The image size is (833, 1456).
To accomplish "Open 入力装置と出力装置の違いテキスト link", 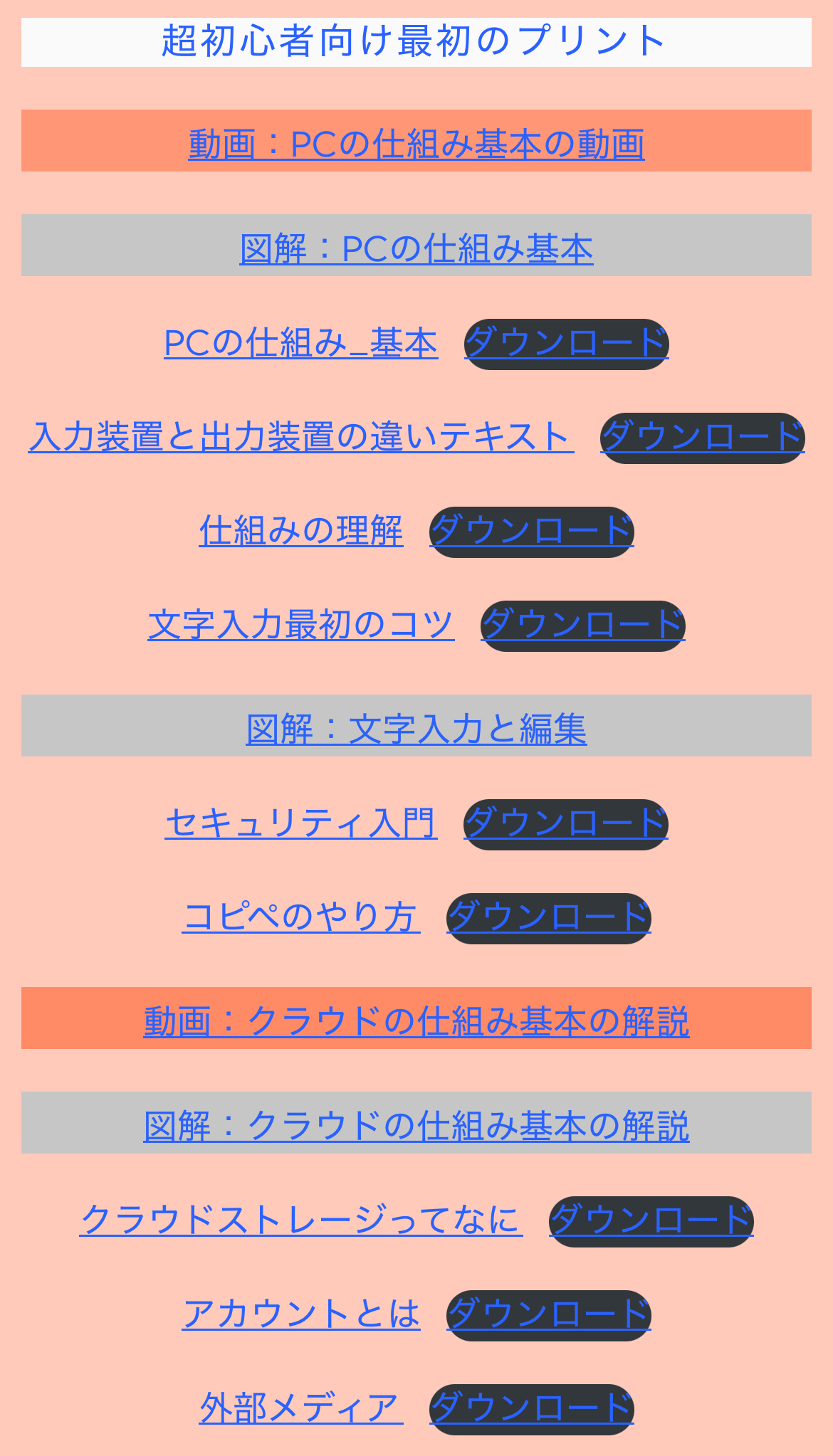I will click(300, 437).
